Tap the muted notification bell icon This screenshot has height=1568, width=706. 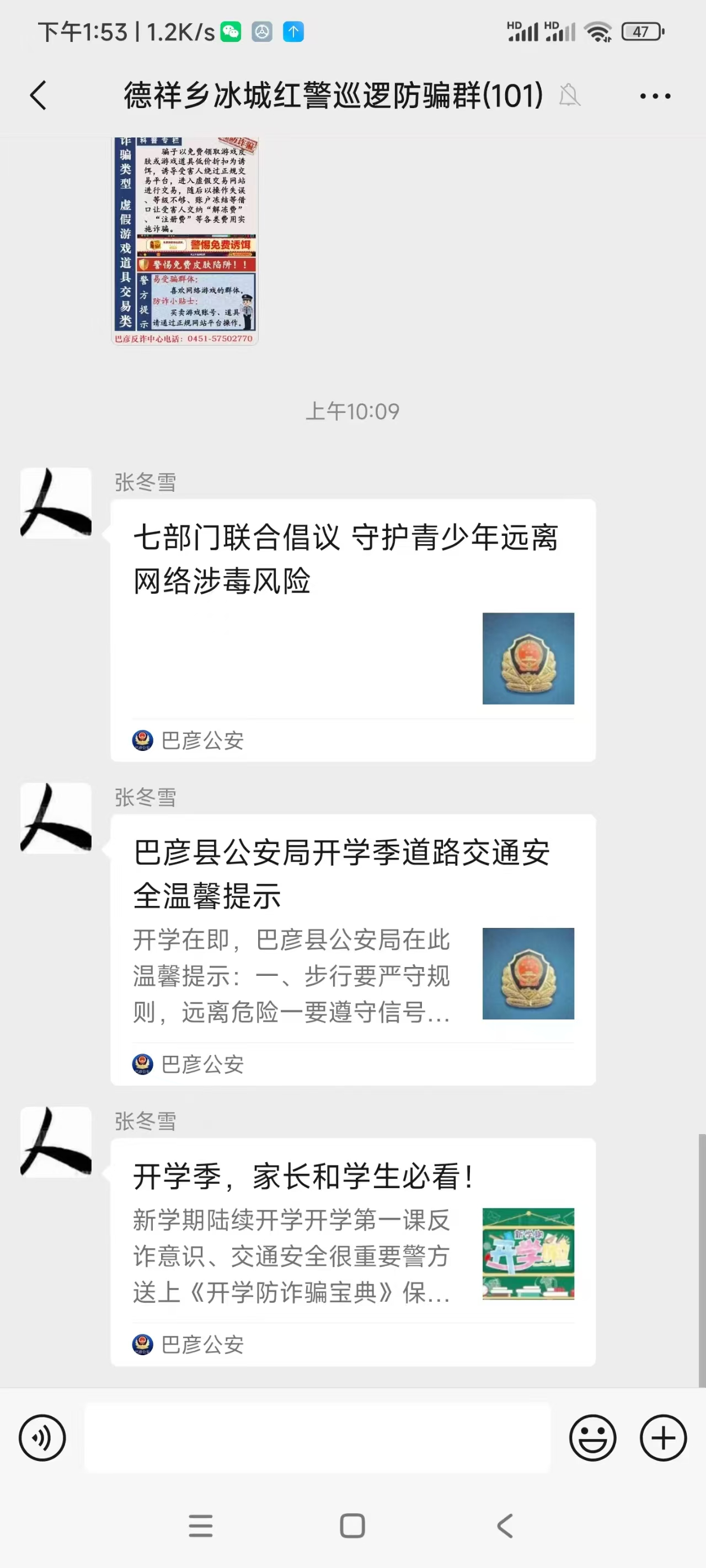pos(569,96)
